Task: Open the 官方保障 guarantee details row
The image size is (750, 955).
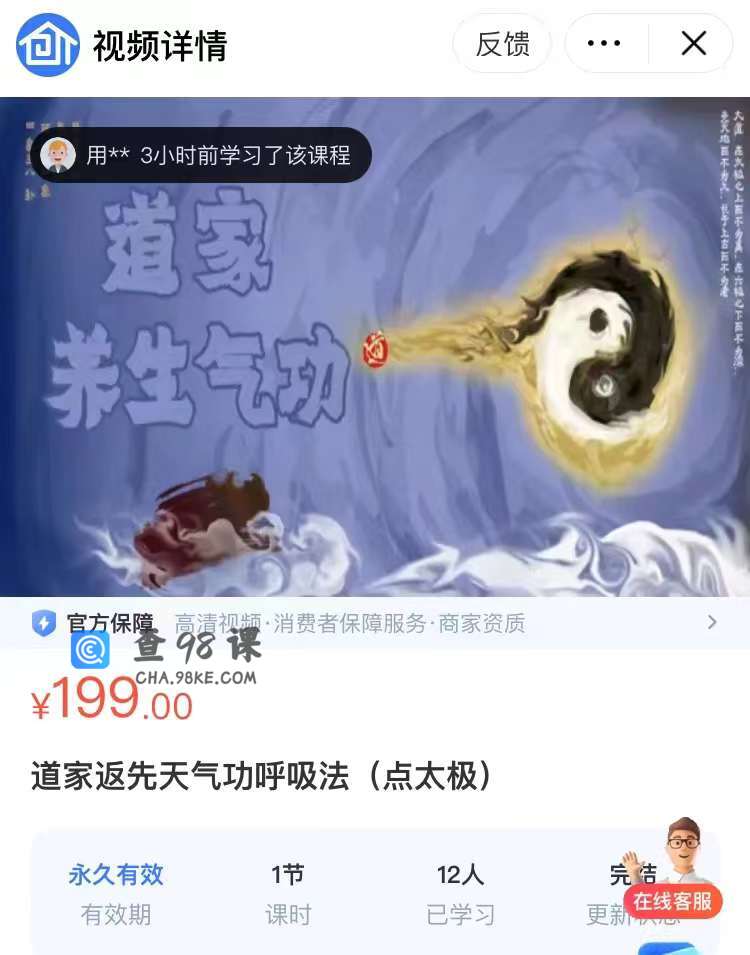Action: pyautogui.click(x=375, y=623)
